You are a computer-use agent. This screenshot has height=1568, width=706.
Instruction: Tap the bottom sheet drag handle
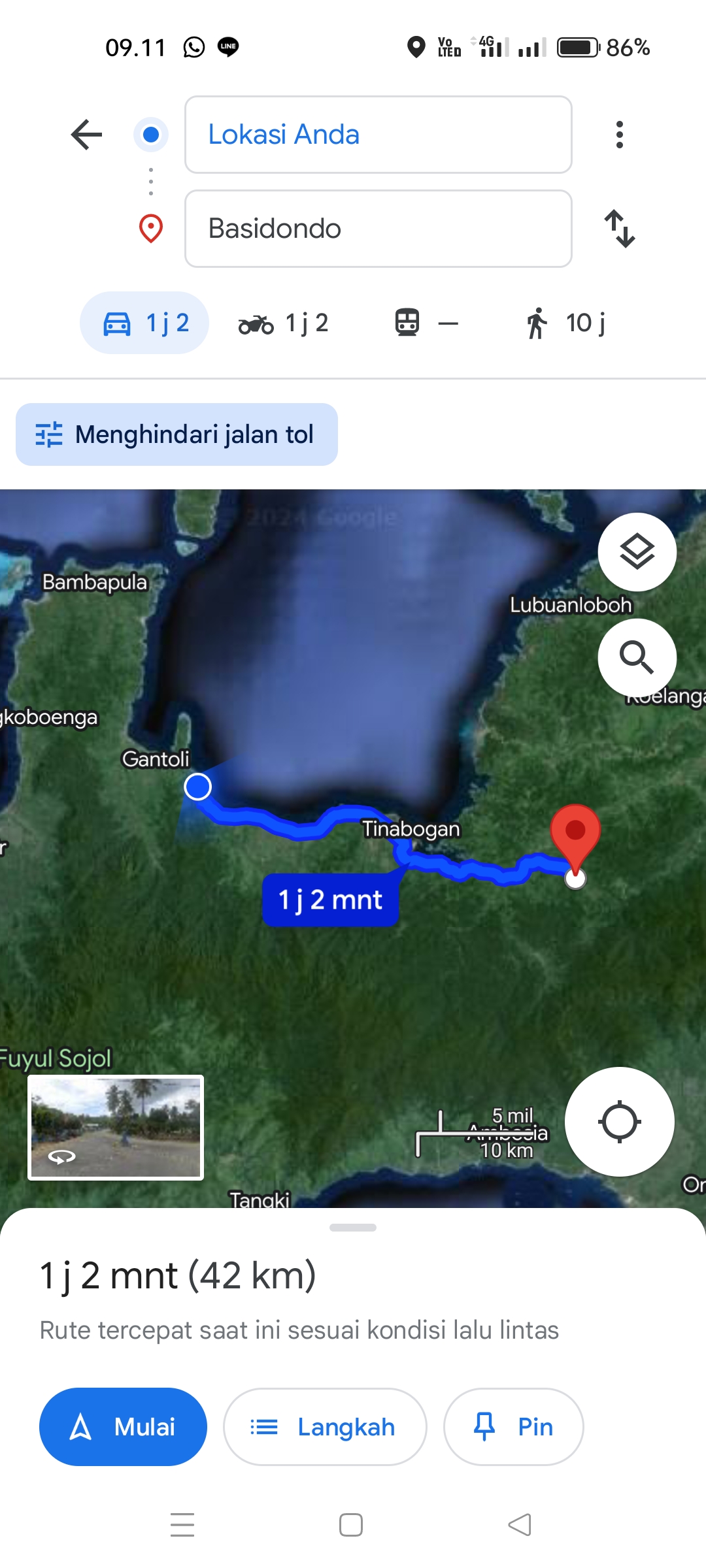pyautogui.click(x=353, y=1228)
